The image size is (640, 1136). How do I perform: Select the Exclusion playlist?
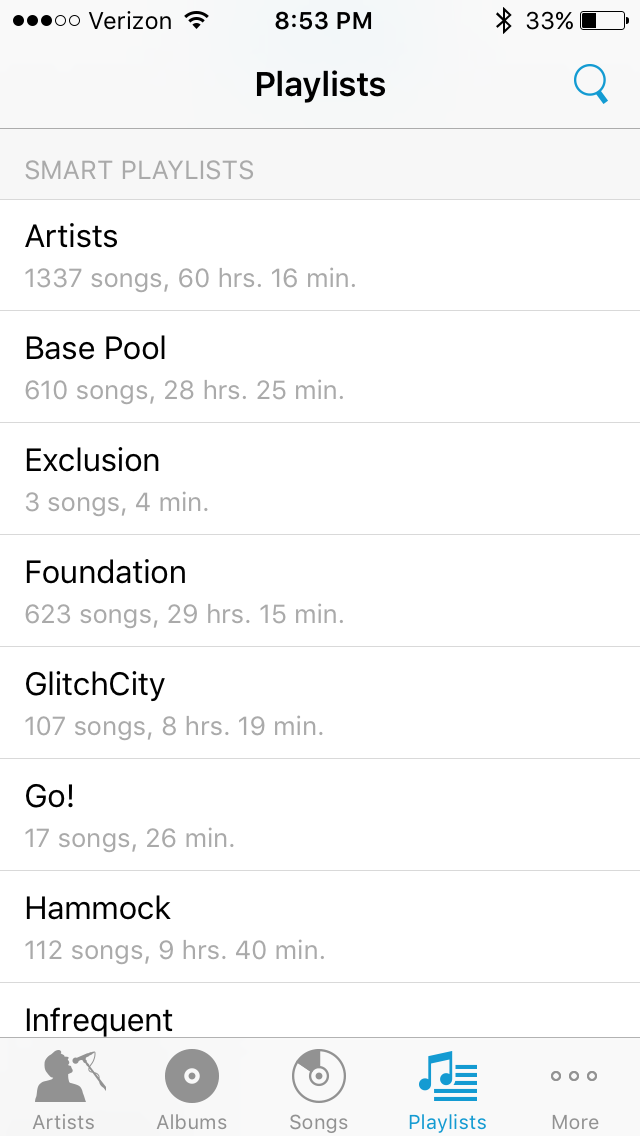coord(320,479)
